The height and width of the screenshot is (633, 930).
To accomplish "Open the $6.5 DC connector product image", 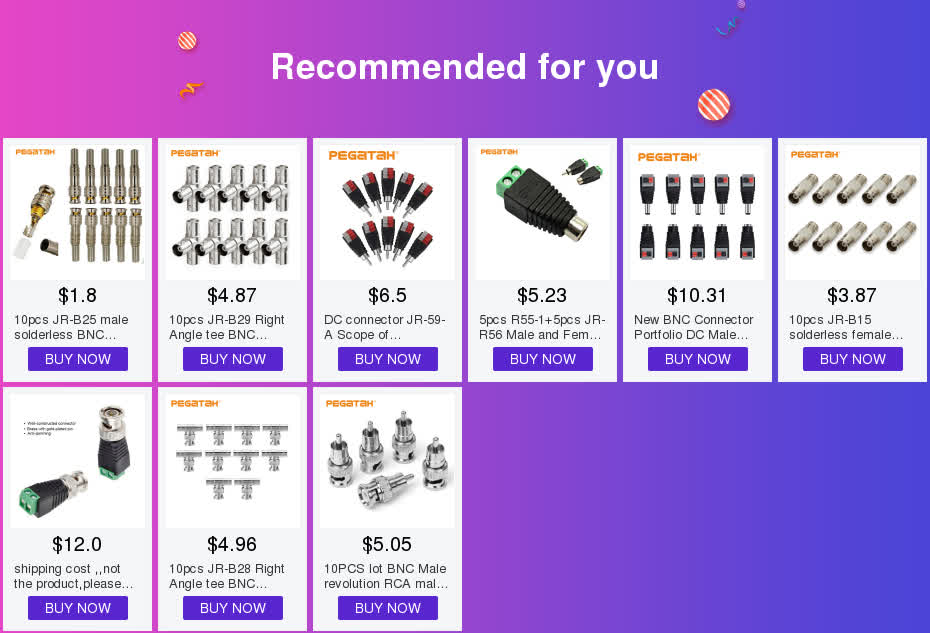I will (387, 212).
